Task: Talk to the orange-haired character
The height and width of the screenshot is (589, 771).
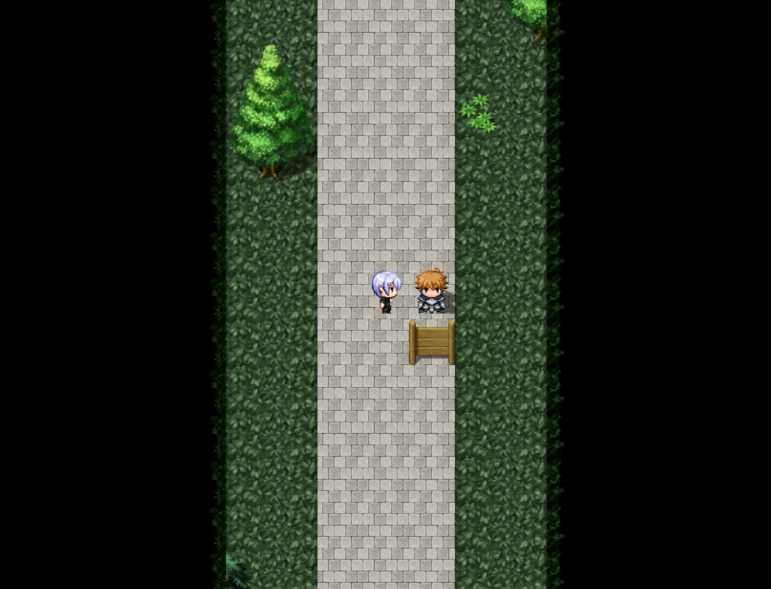Action: coord(431,292)
